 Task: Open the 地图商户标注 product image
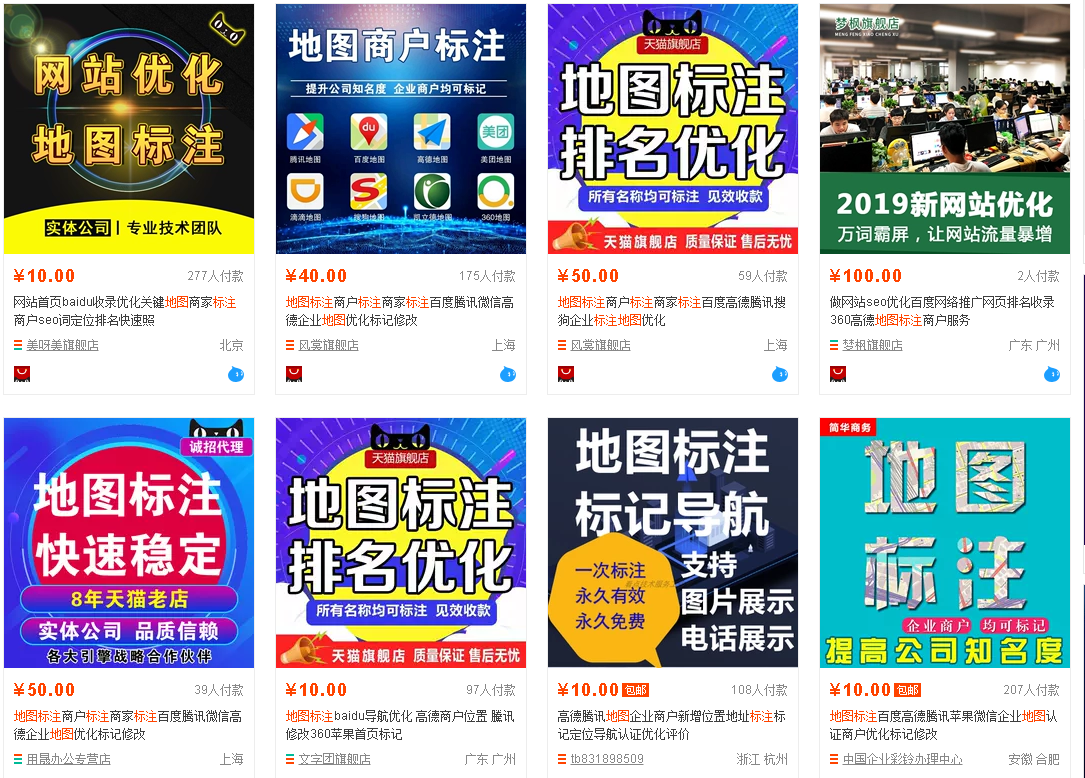click(401, 129)
